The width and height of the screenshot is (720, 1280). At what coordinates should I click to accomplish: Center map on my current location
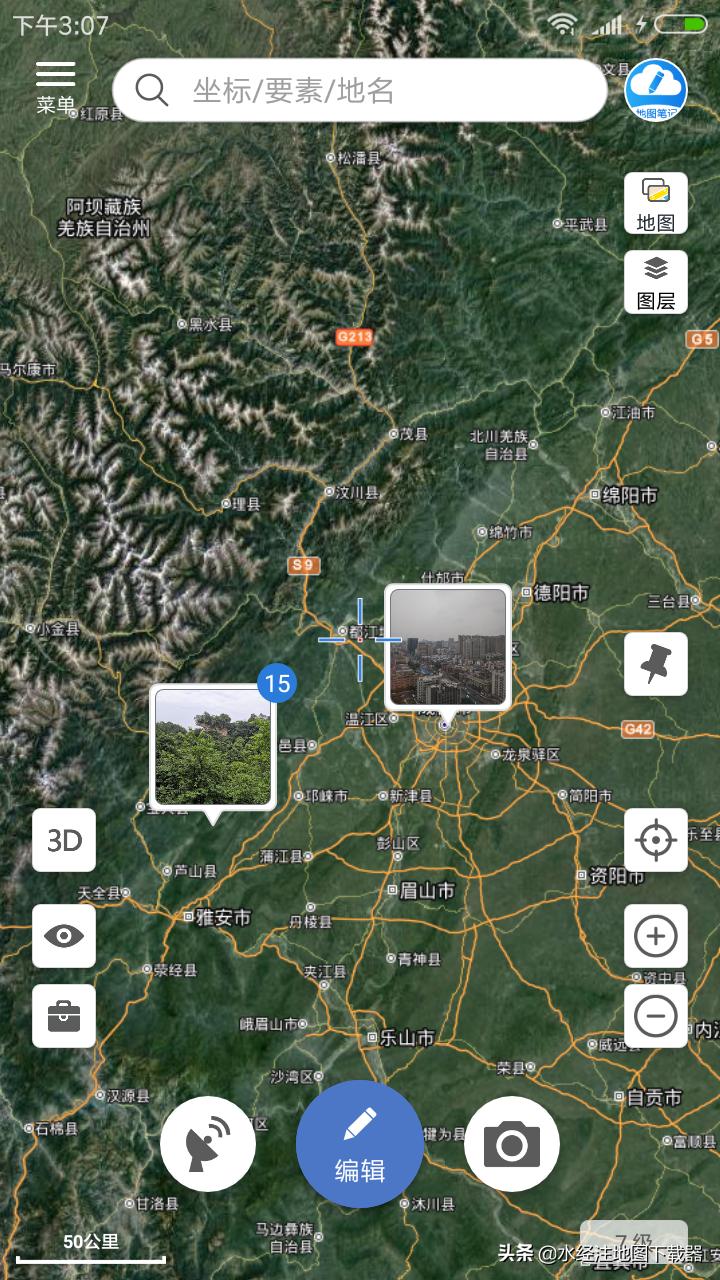click(656, 840)
